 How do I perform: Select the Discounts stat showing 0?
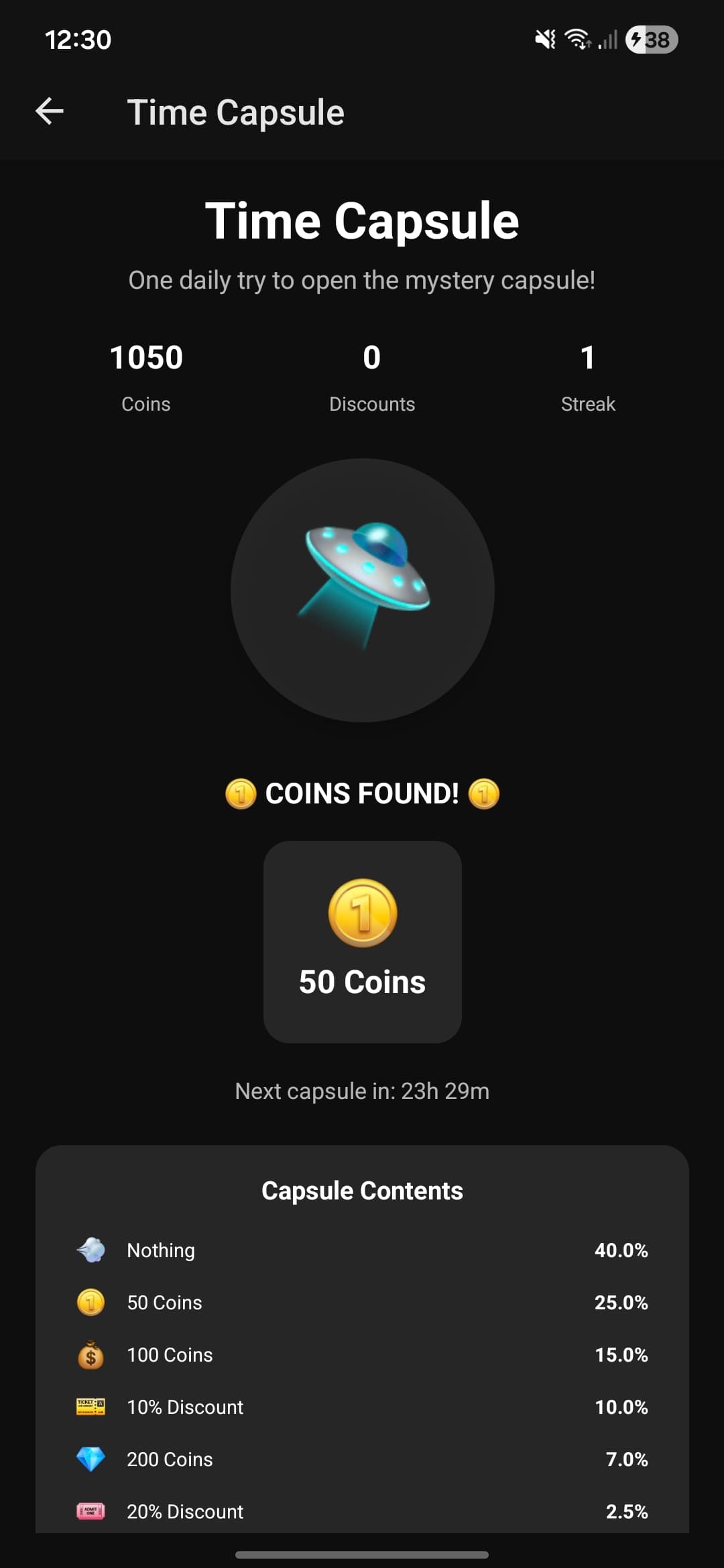371,375
